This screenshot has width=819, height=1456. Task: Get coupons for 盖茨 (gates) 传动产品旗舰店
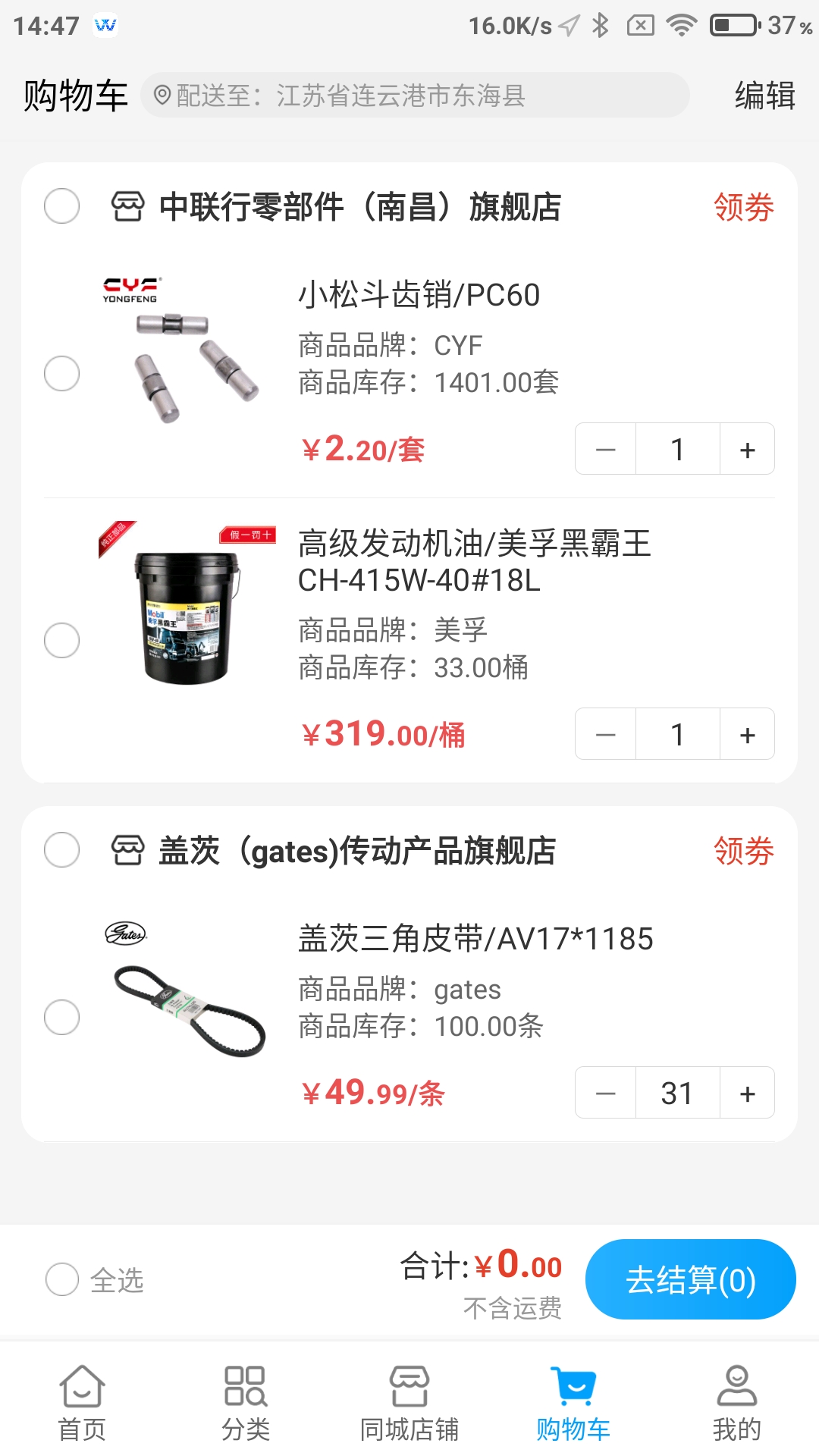tap(743, 851)
